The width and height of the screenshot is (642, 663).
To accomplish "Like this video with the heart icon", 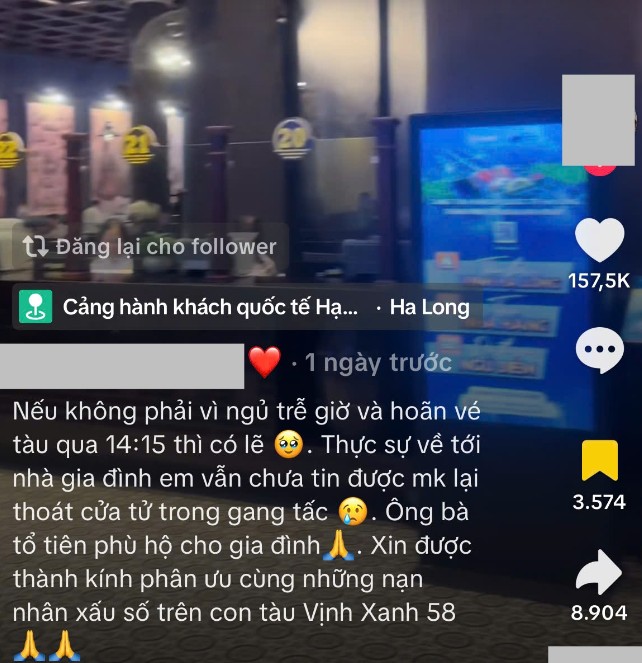I will click(600, 241).
